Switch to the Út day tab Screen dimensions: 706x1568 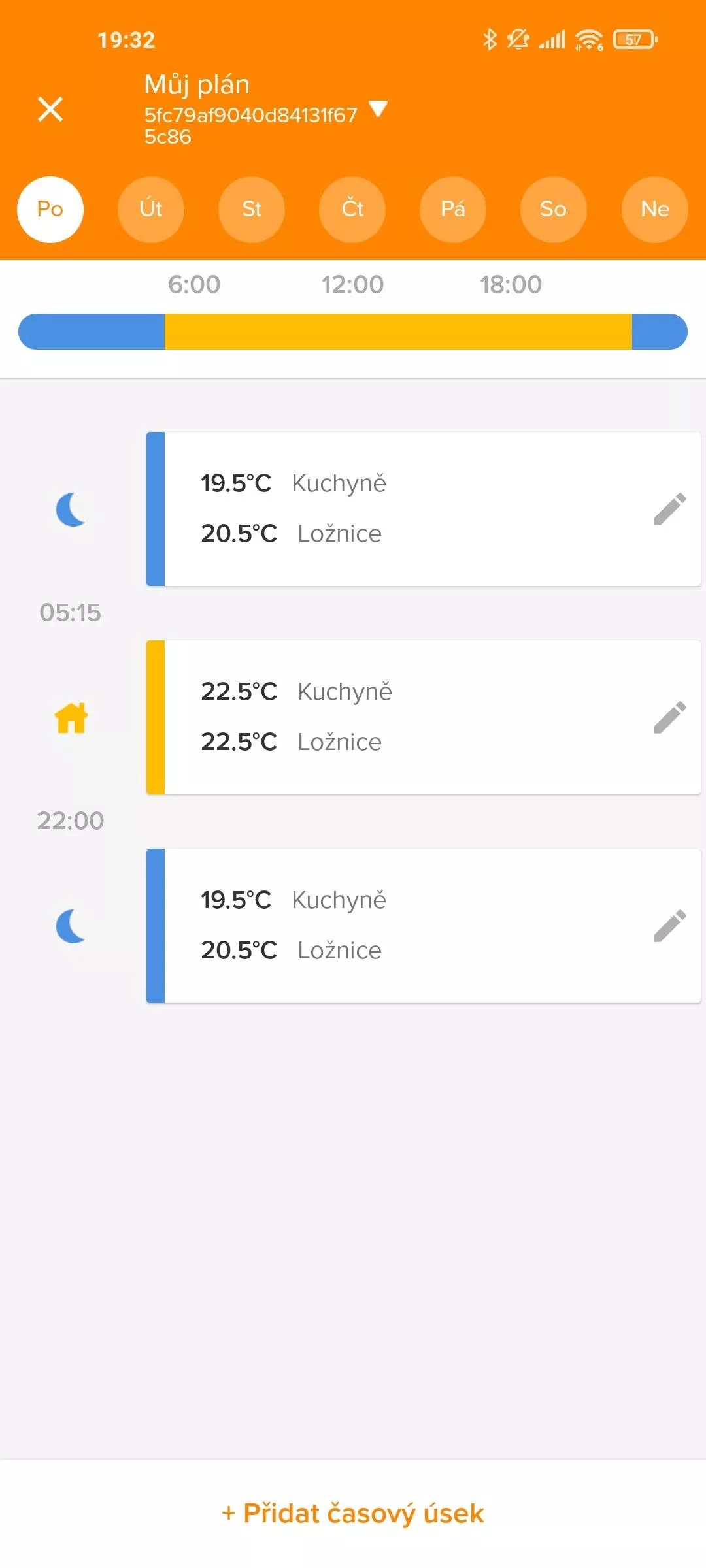click(151, 209)
